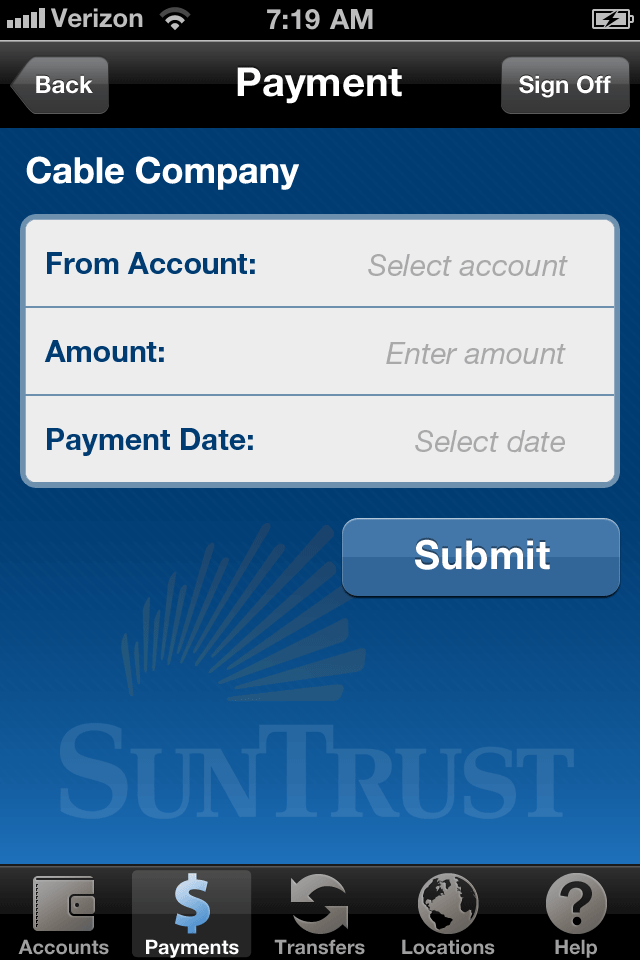Open the Locations tab
This screenshot has height=960, width=640.
pos(448,915)
